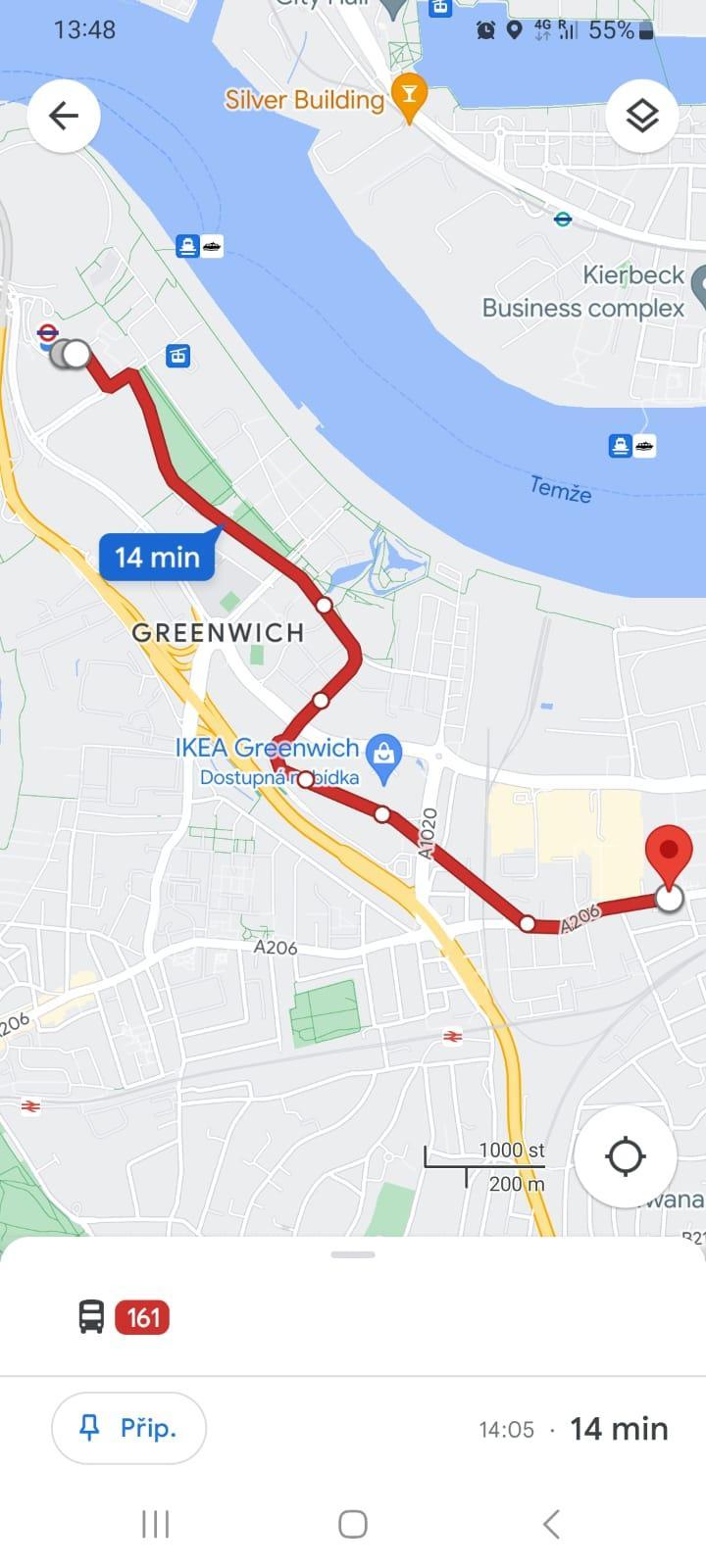This screenshot has height=1568, width=706.
Task: Tap the 14 min route label
Action: click(157, 557)
